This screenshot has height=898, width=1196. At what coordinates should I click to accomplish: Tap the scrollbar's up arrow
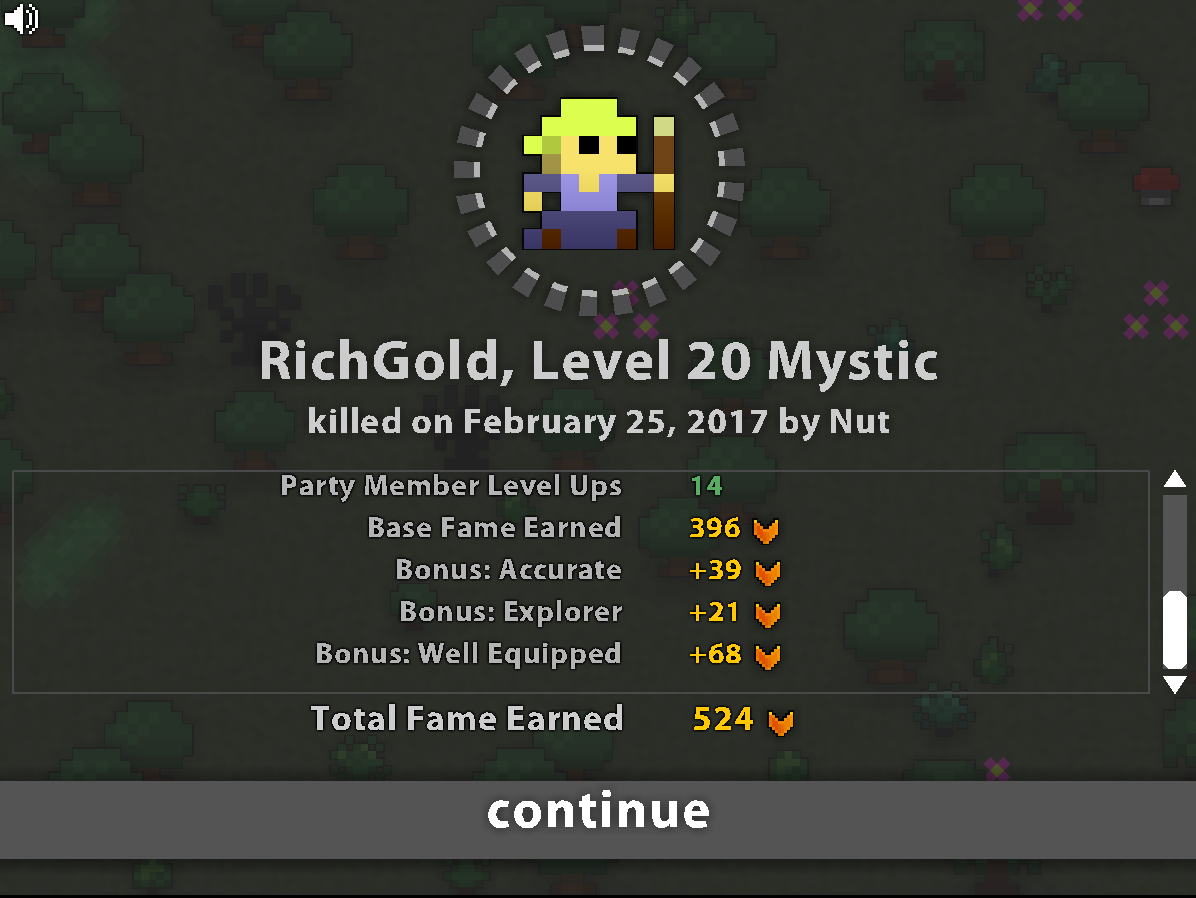tap(1175, 479)
